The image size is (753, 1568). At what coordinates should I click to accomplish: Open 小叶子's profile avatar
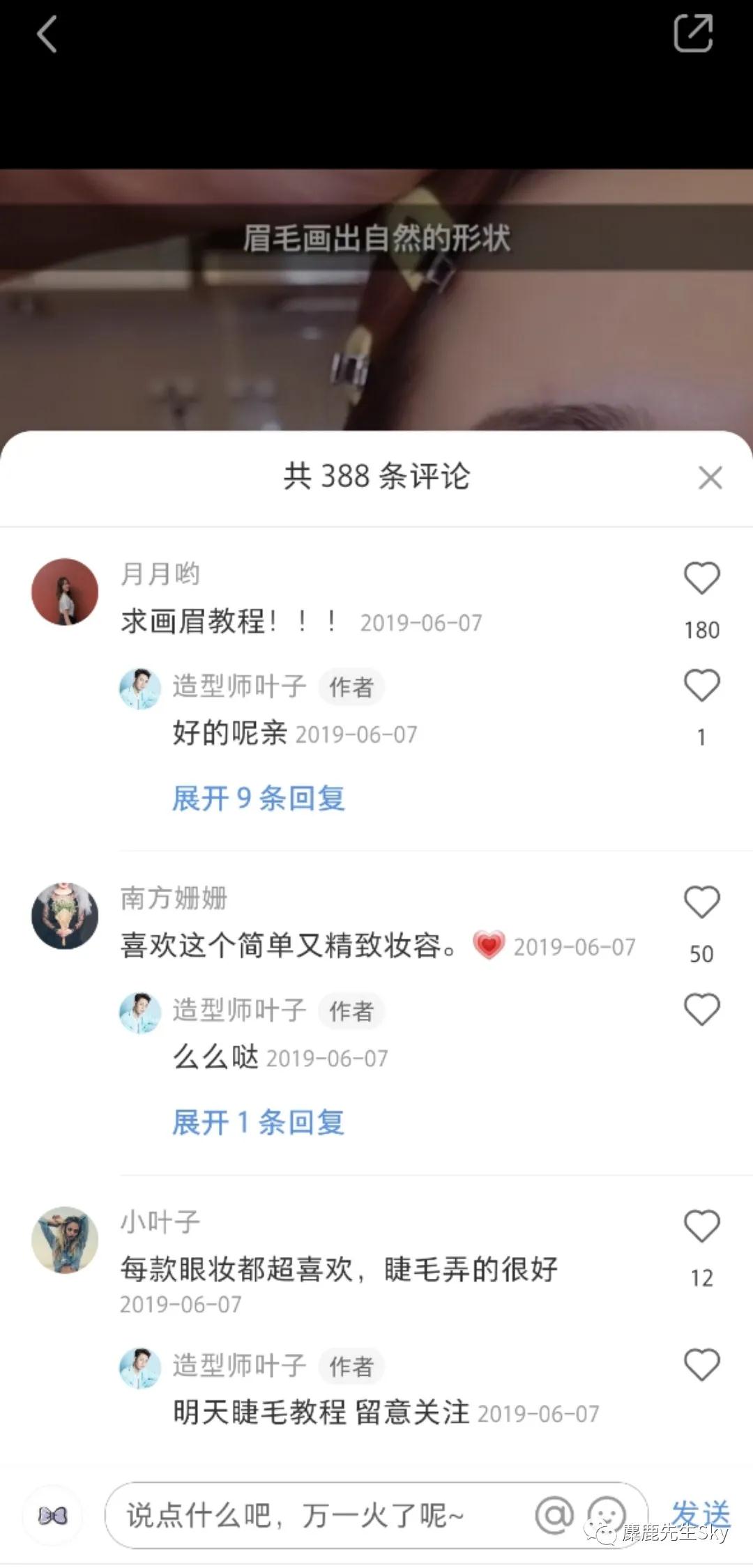(65, 1240)
